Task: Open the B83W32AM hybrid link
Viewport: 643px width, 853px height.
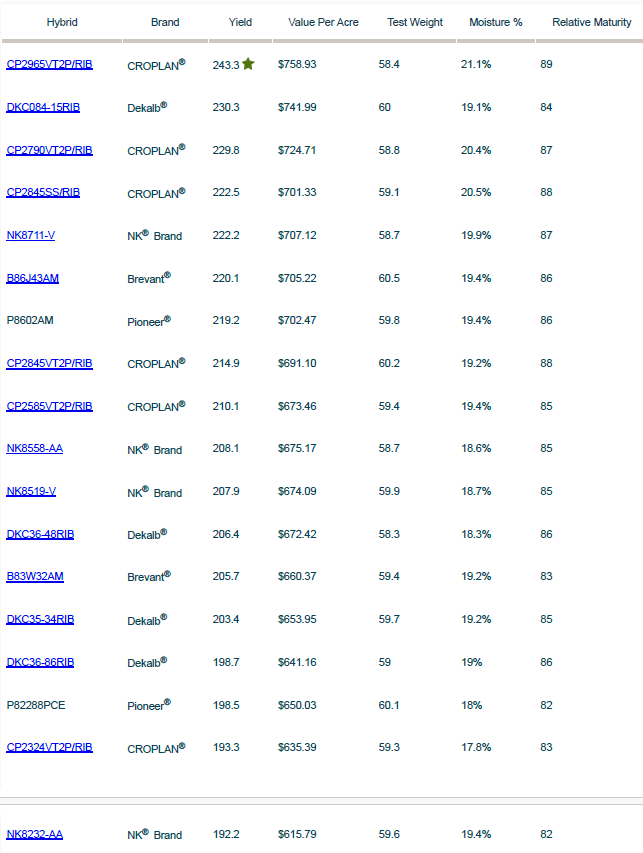Action: (x=35, y=576)
